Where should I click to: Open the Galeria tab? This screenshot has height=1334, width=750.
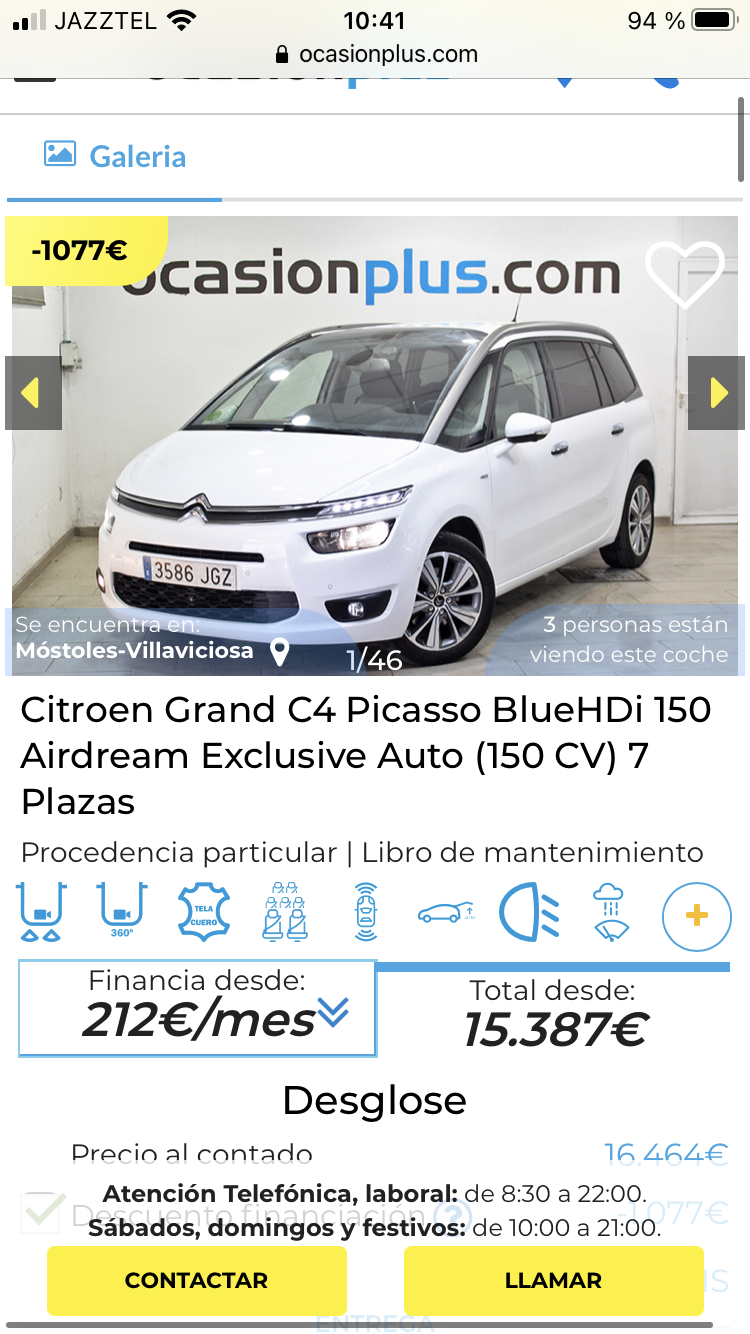tap(115, 156)
